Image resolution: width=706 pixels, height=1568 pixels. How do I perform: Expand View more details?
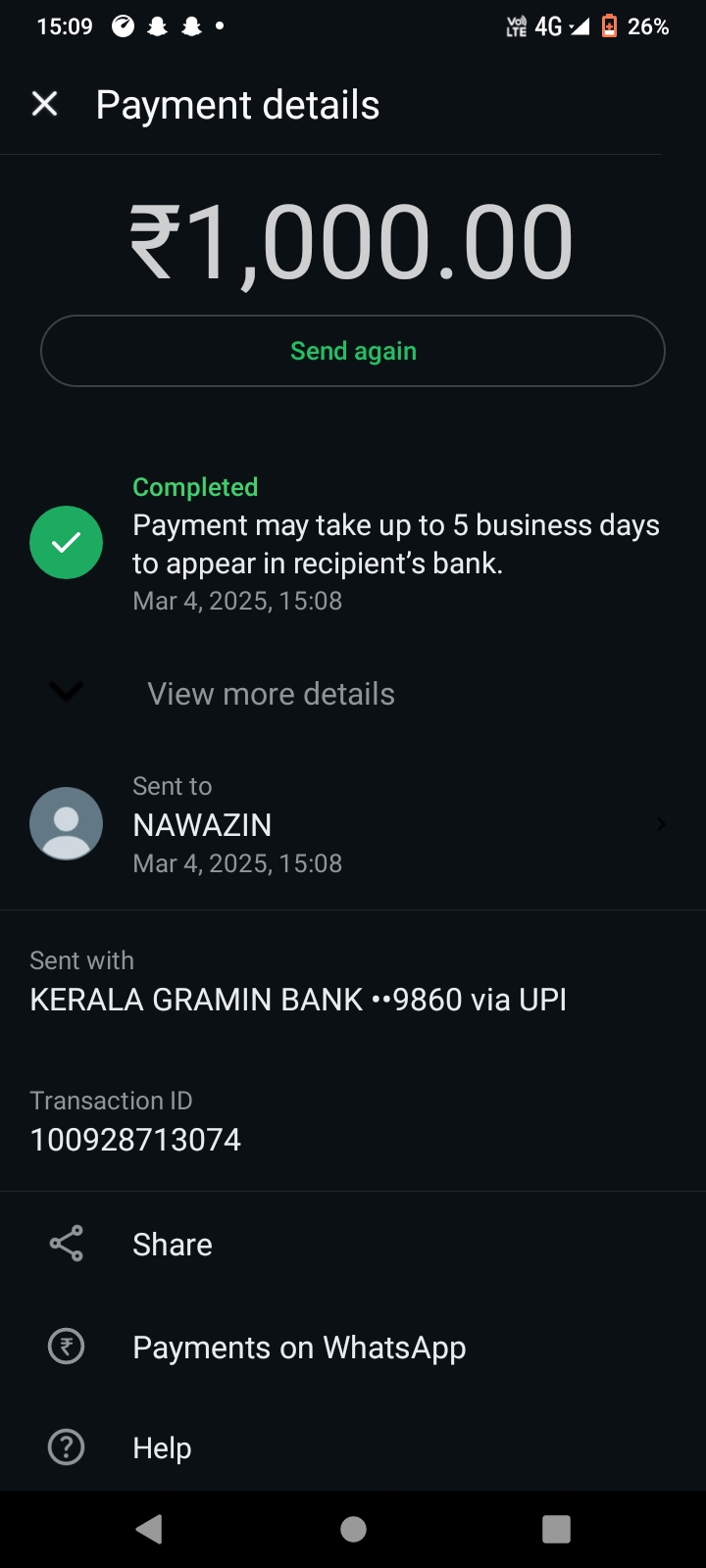tap(271, 694)
